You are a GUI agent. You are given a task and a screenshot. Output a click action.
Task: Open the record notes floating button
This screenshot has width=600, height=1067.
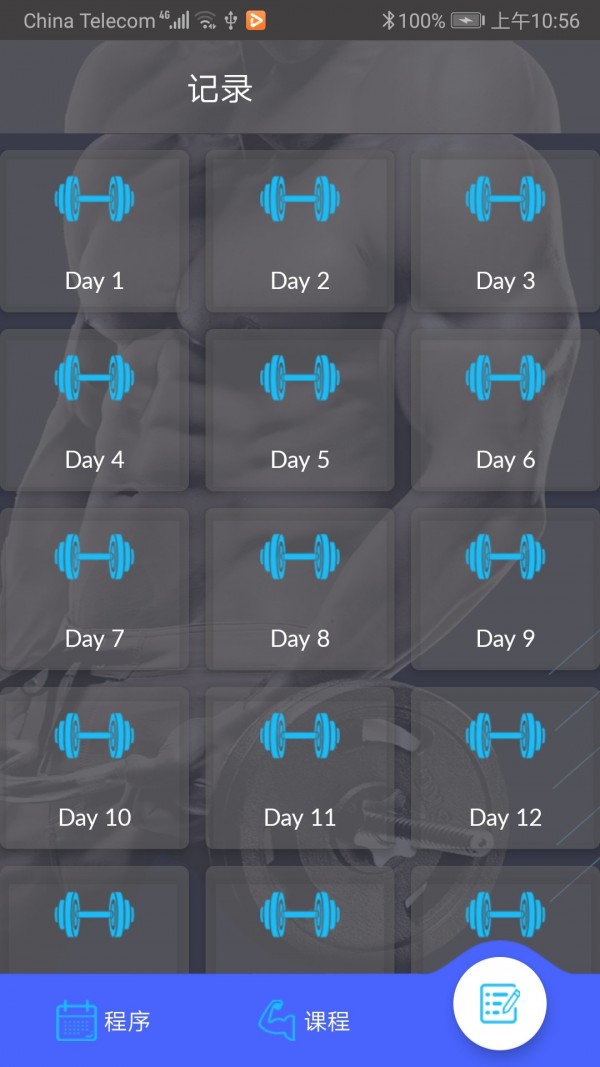point(499,1003)
